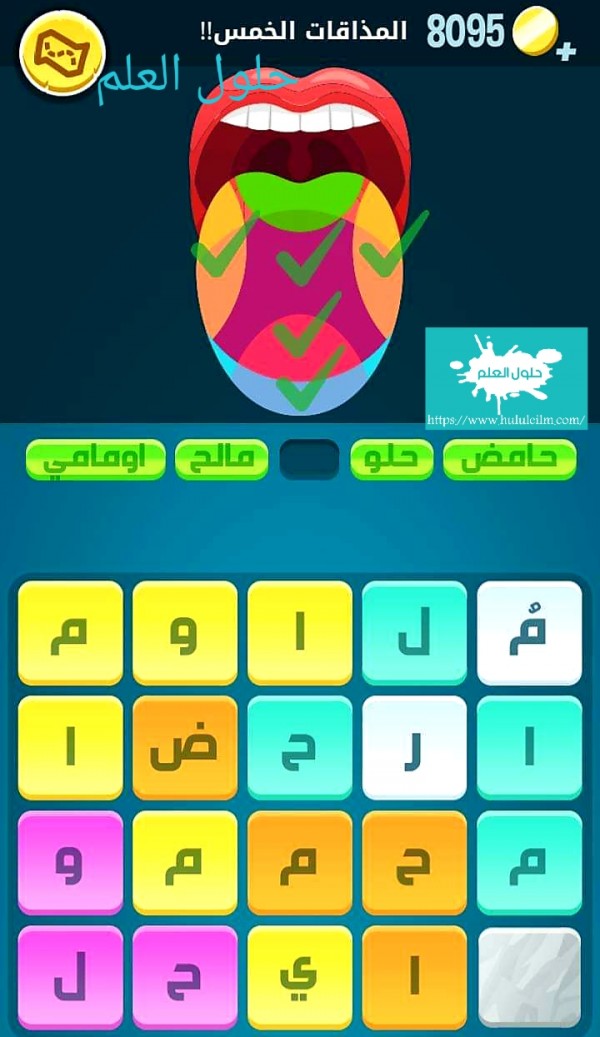Tap the solved word اومامي
This screenshot has height=1037, width=600.
[95, 459]
